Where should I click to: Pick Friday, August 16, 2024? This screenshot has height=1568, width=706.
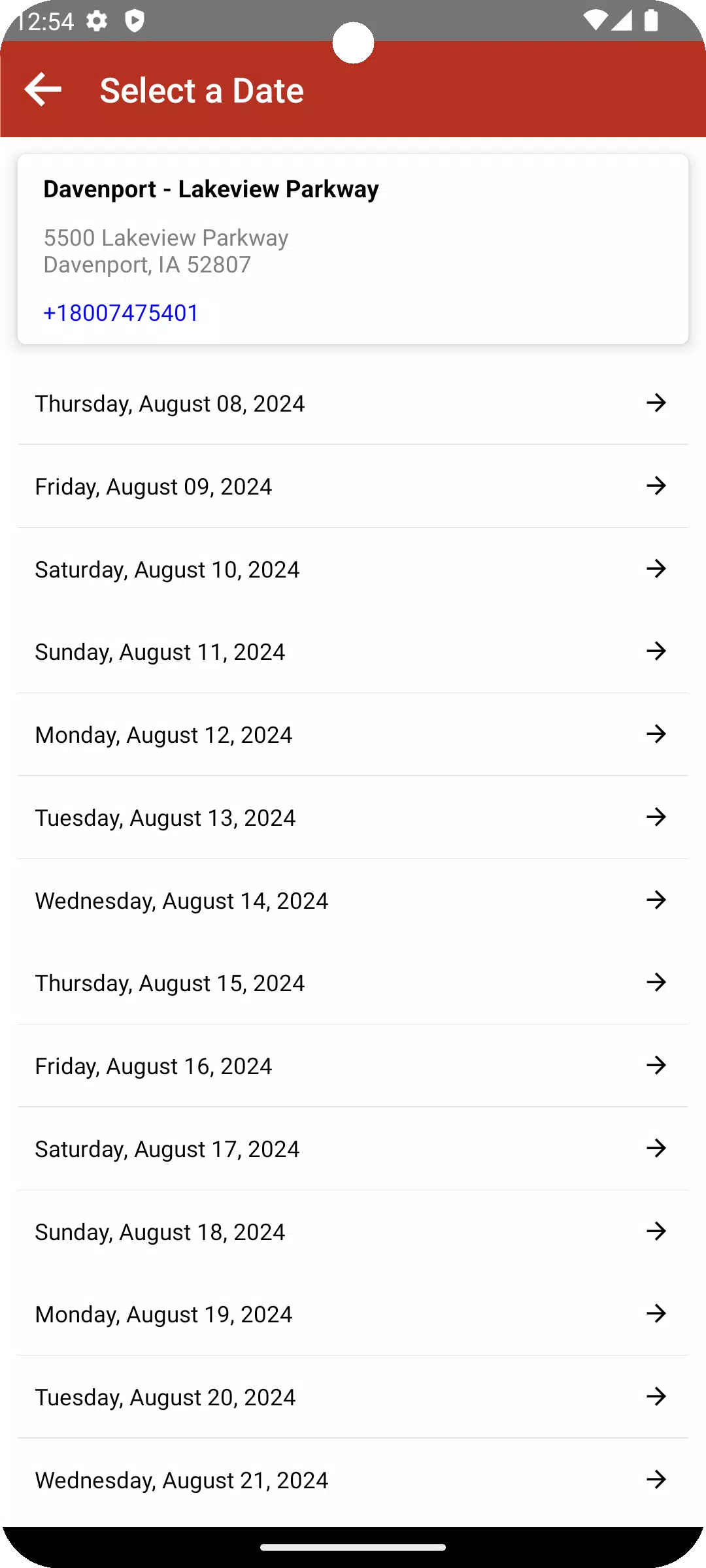click(353, 1066)
